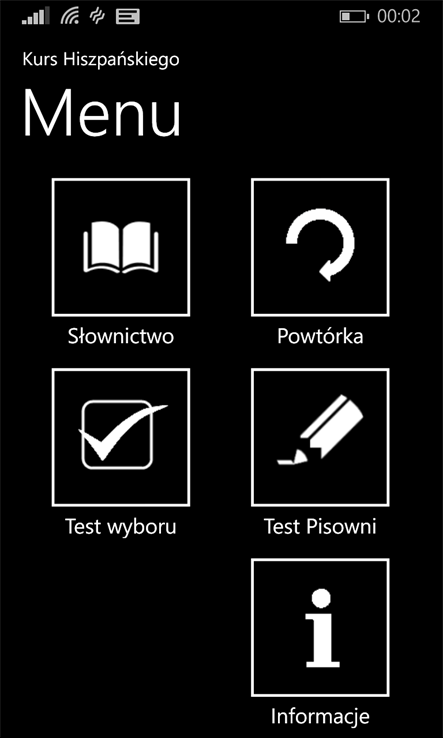The height and width of the screenshot is (738, 443).
Task: Open the Słownictwo book tile
Action: click(121, 247)
